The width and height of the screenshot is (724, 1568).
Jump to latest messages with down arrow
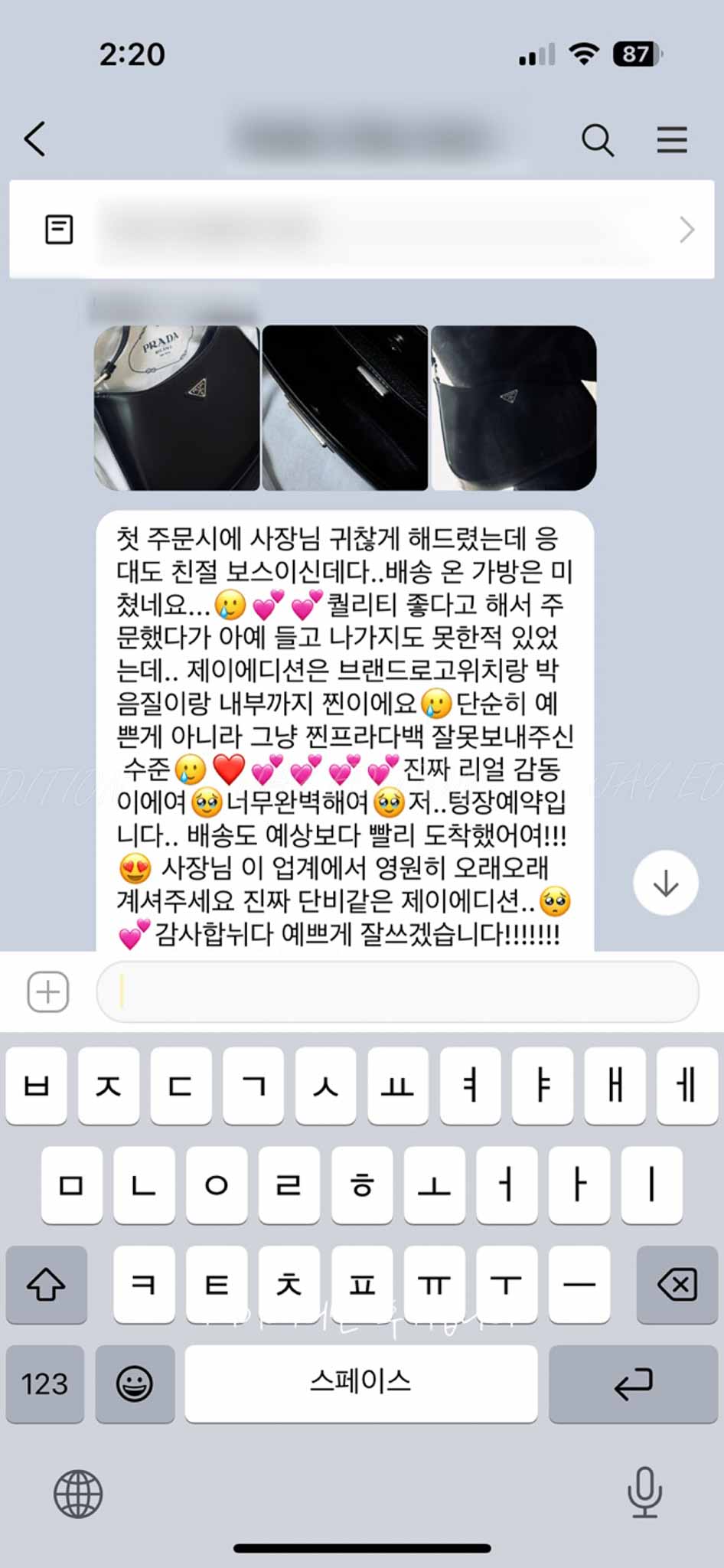point(666,883)
